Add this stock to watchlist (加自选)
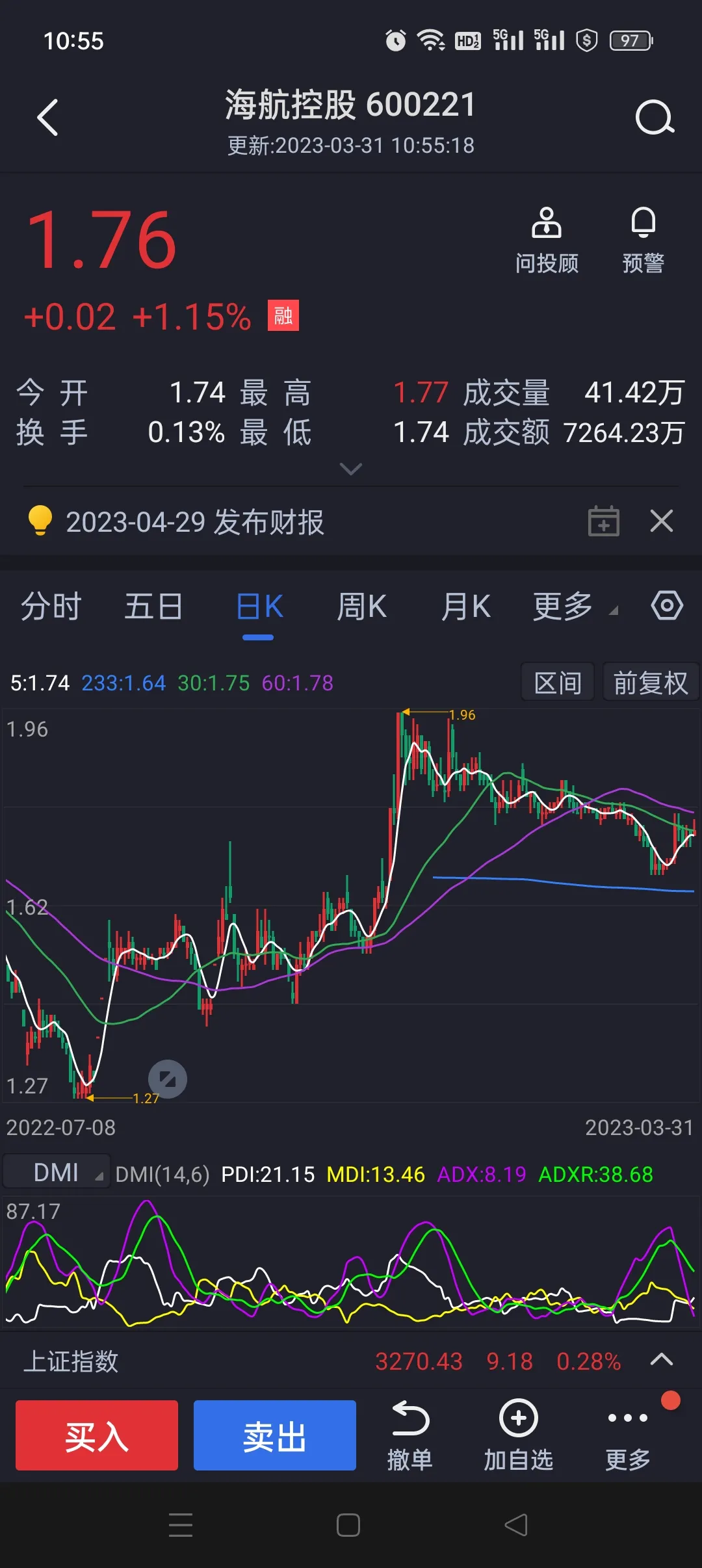Viewport: 702px width, 1568px height. [x=518, y=1435]
